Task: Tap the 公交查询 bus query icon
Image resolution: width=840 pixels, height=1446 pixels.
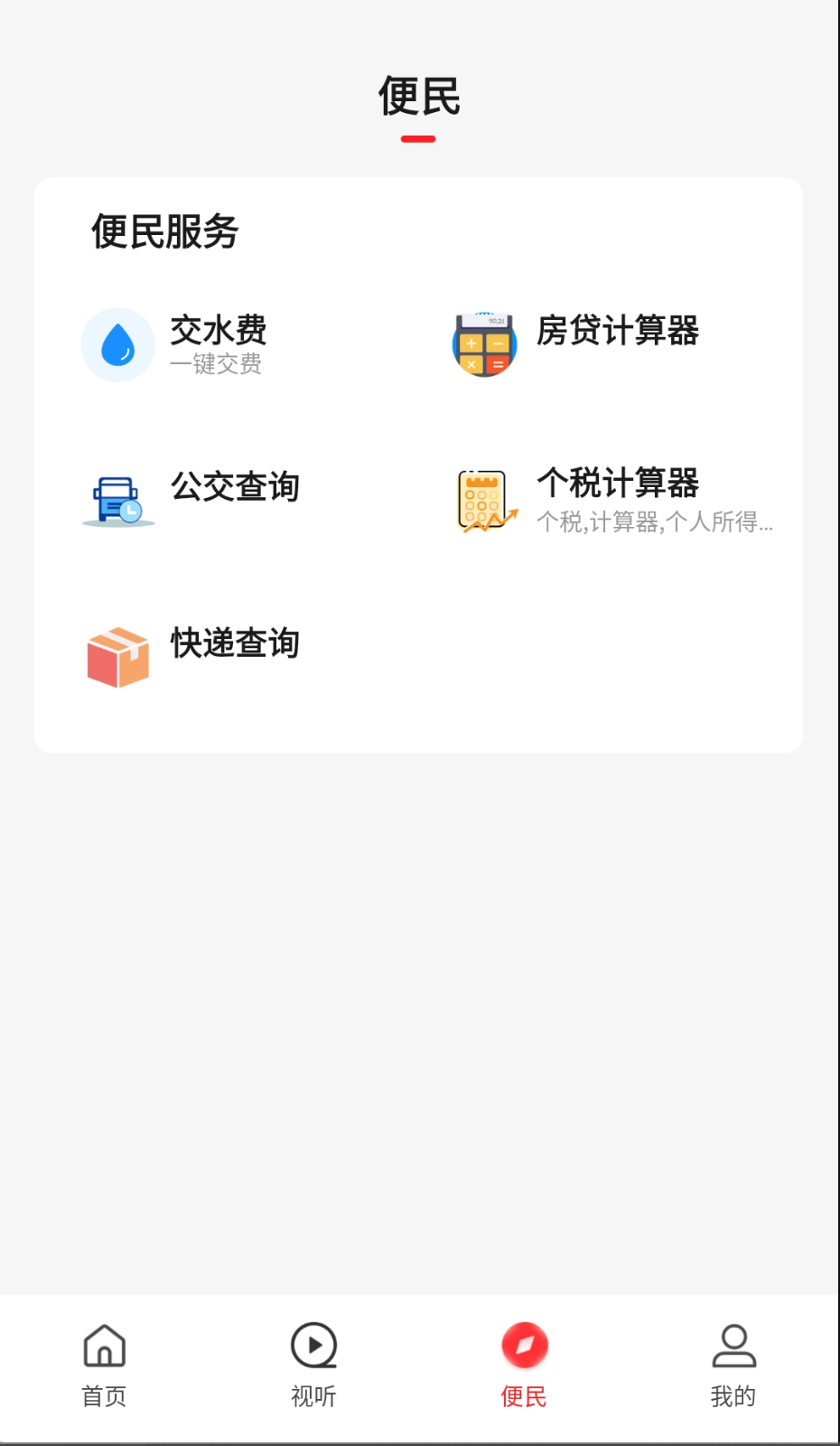Action: pos(117,498)
